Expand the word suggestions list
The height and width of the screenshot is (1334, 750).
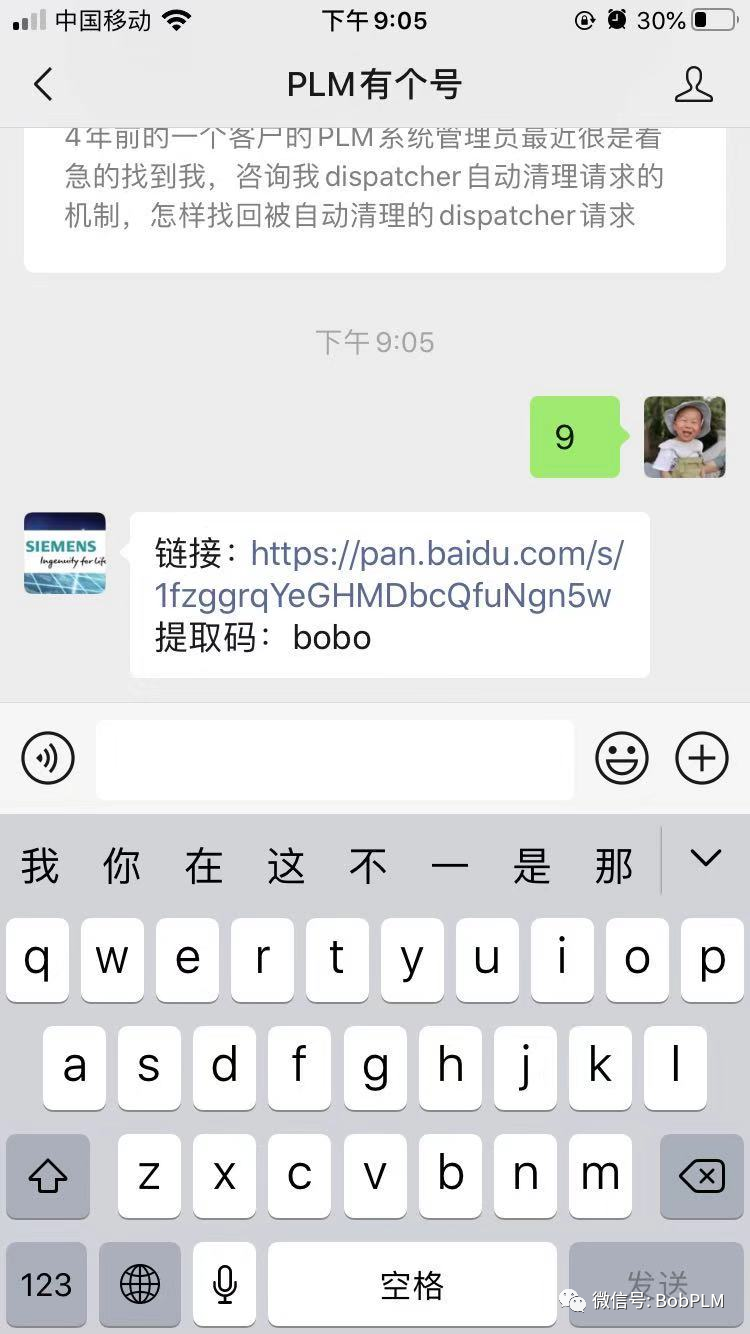[706, 858]
